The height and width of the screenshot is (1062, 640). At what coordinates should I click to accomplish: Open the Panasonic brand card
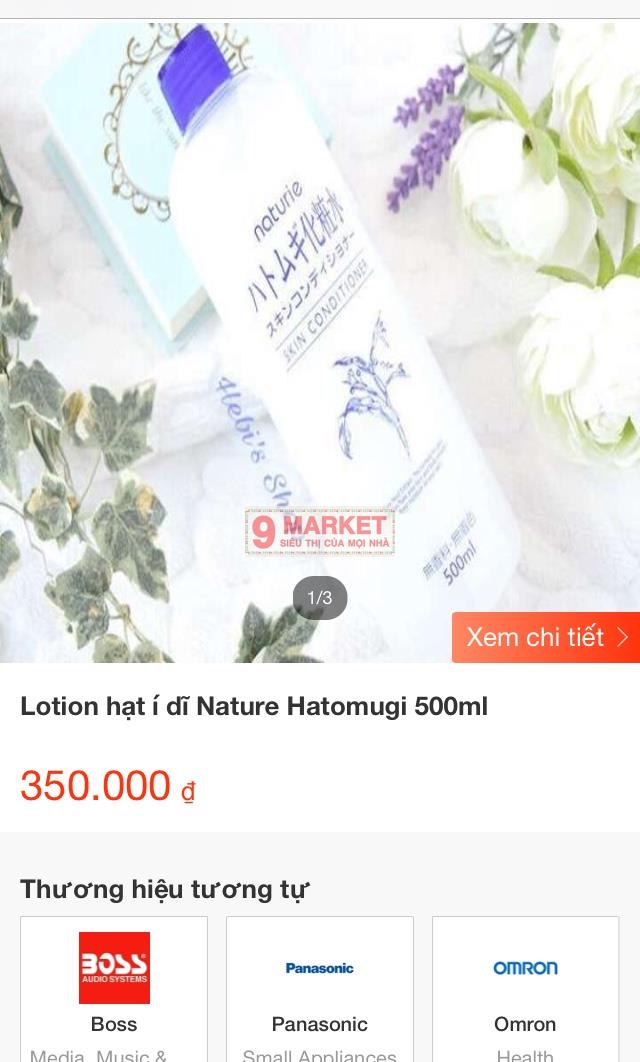point(320,989)
